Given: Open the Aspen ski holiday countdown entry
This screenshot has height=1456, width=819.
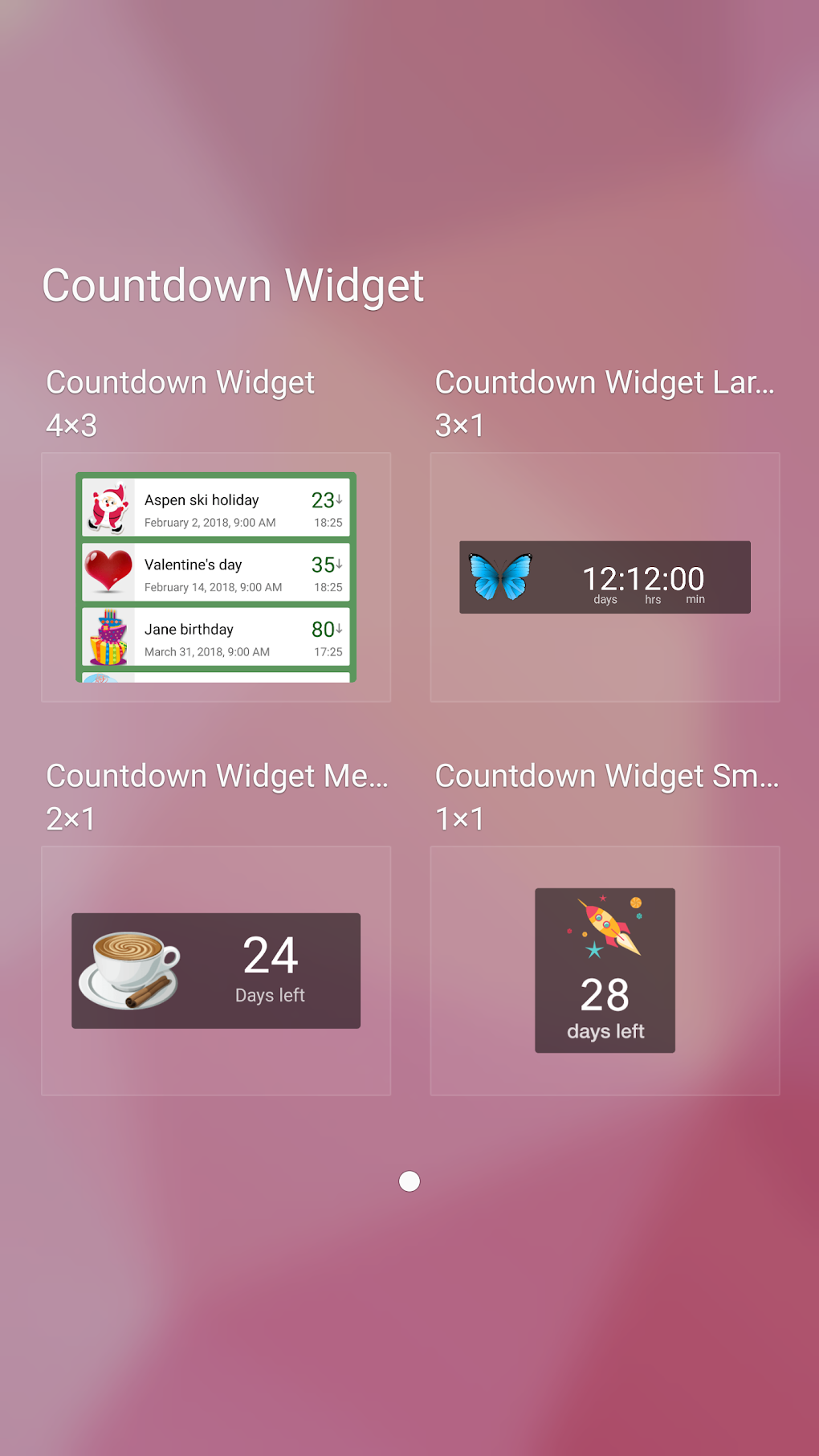Looking at the screenshot, I should (215, 508).
